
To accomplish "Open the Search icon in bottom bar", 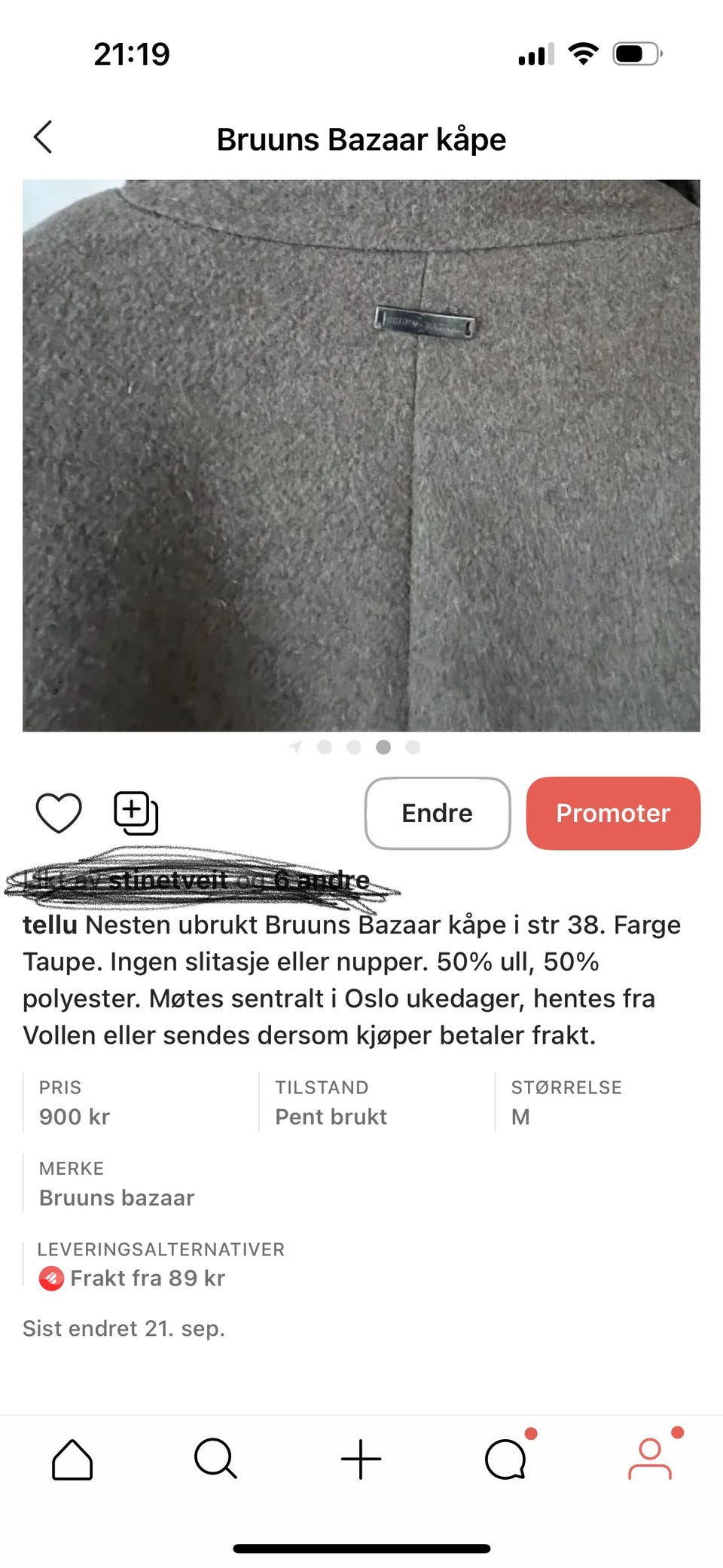I will 217,1459.
